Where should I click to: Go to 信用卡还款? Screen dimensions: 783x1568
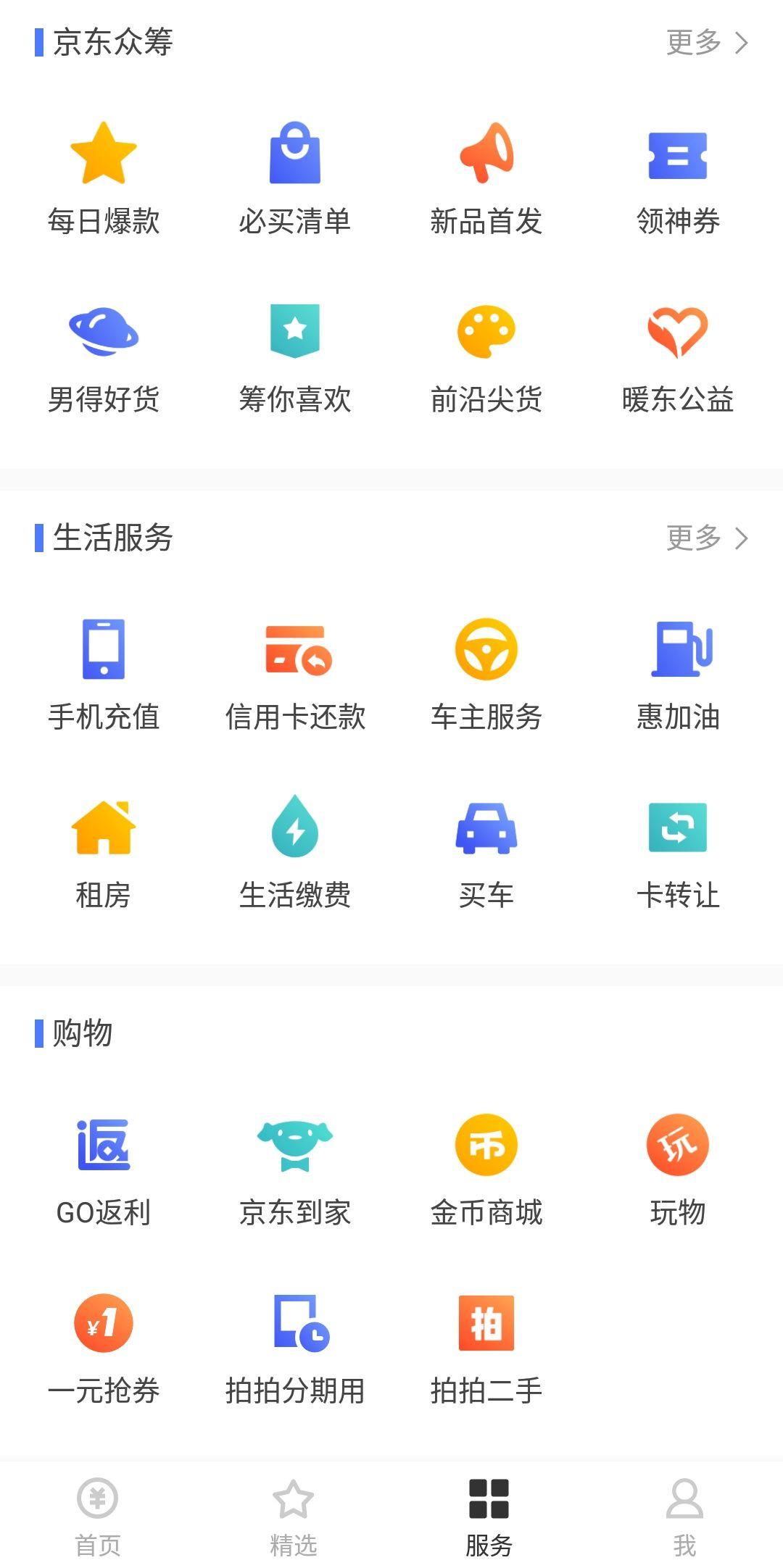[x=295, y=674]
